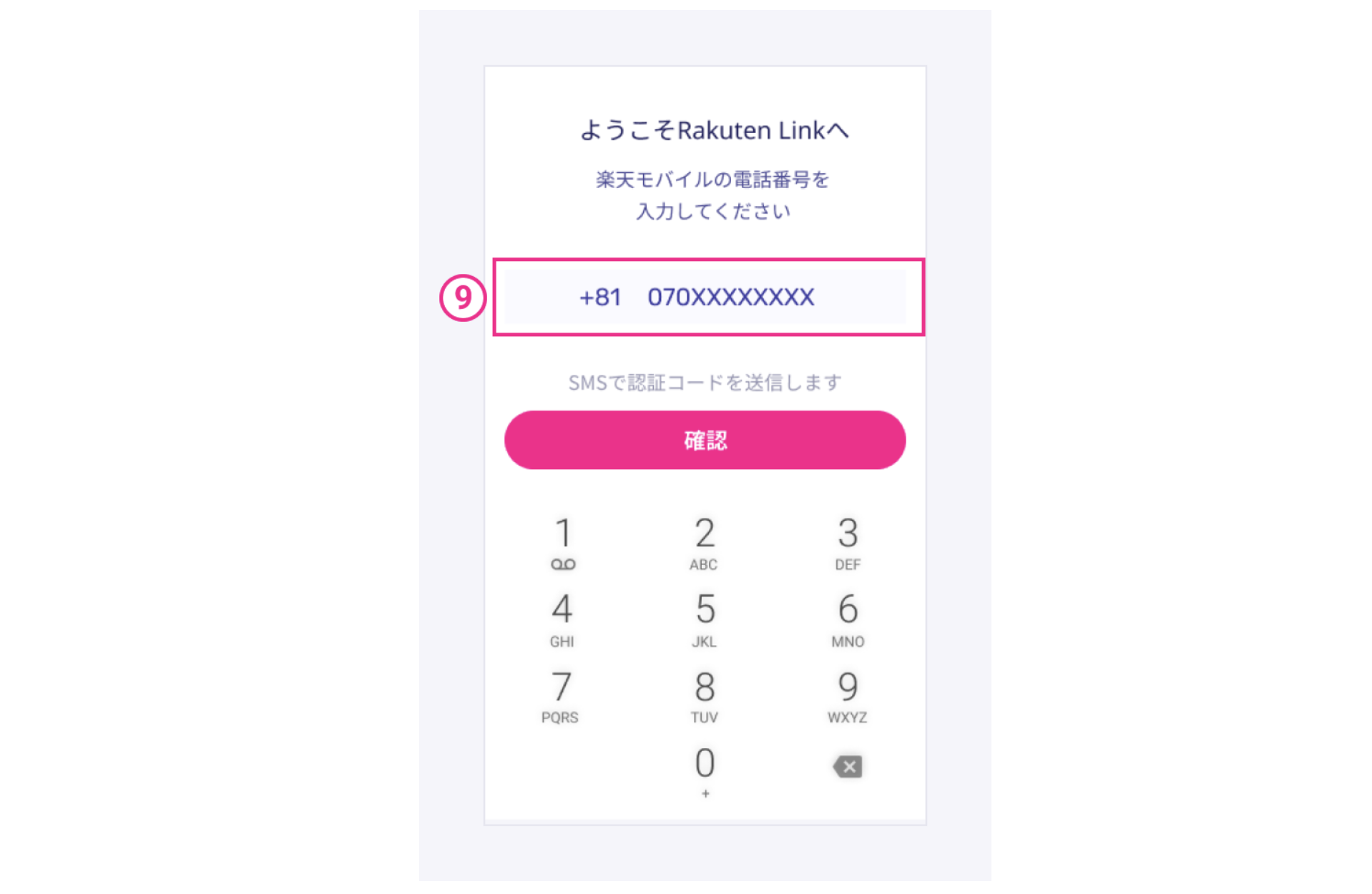Image resolution: width=1372 pixels, height=894 pixels.
Task: Tap keypad key 2 ABC
Action: [x=705, y=541]
